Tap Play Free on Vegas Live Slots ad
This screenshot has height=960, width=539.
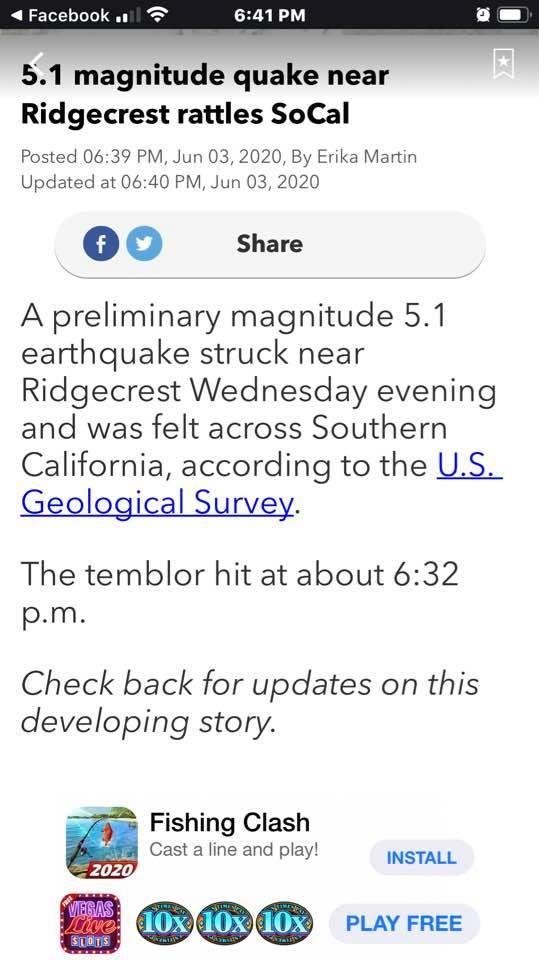click(x=404, y=923)
